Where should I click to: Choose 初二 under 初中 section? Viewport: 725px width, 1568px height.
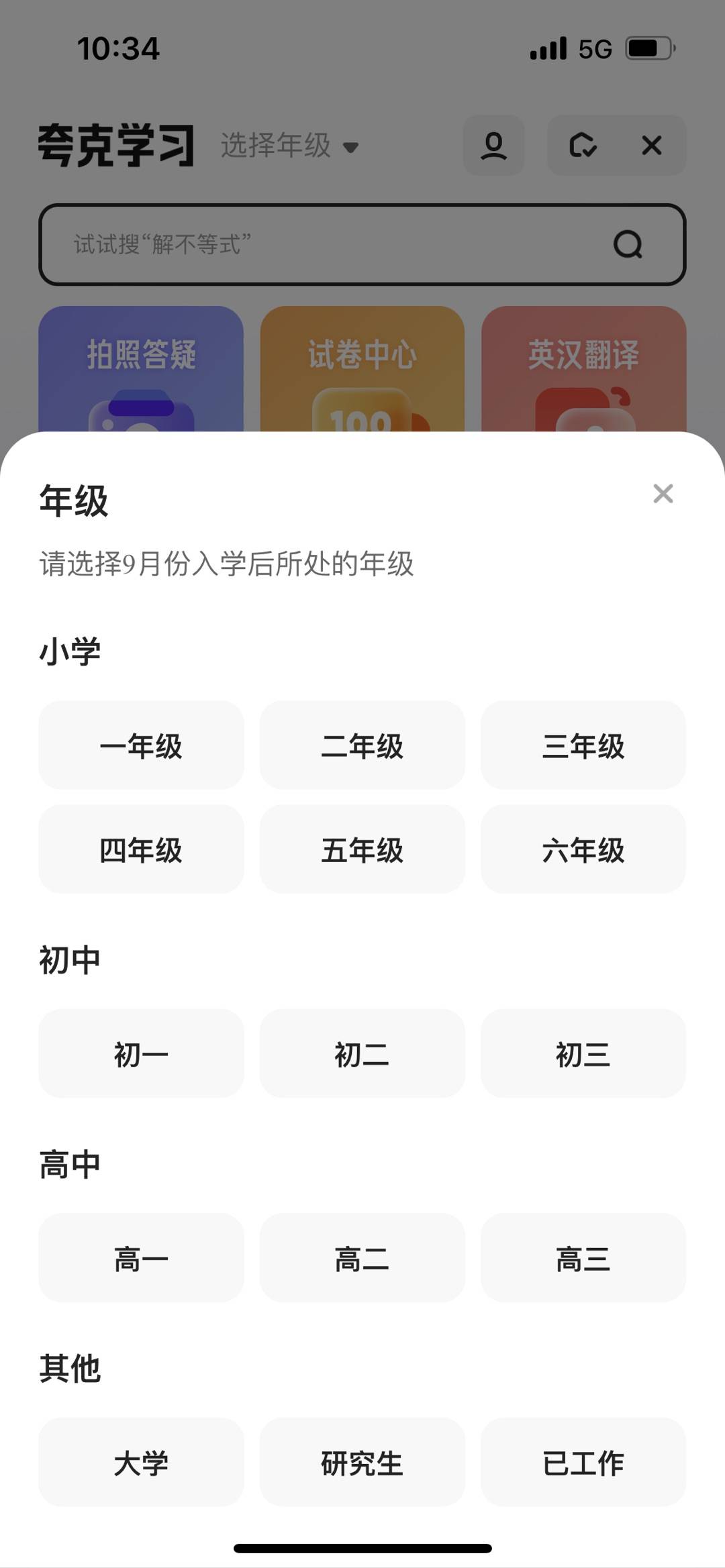click(x=362, y=1053)
